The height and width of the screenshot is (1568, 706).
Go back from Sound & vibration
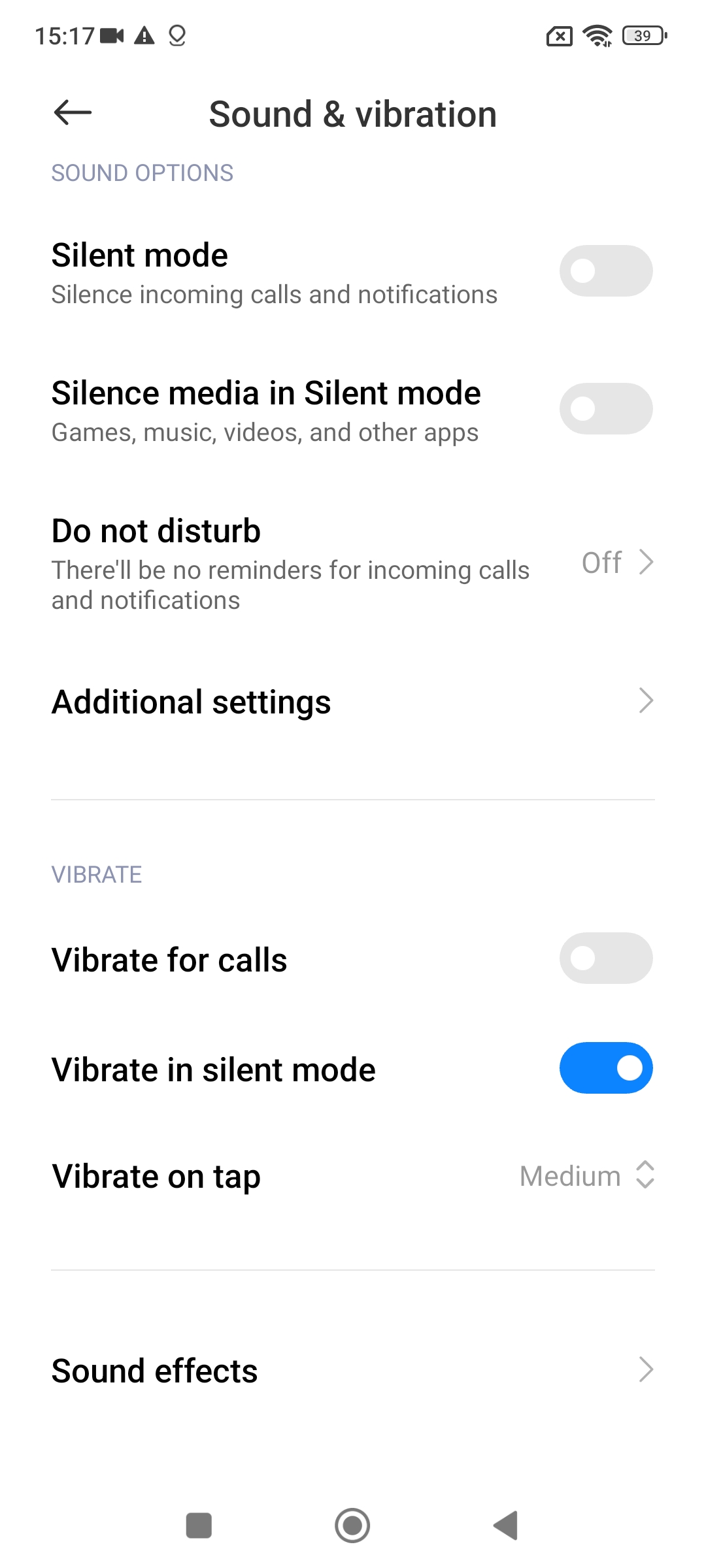(73, 113)
